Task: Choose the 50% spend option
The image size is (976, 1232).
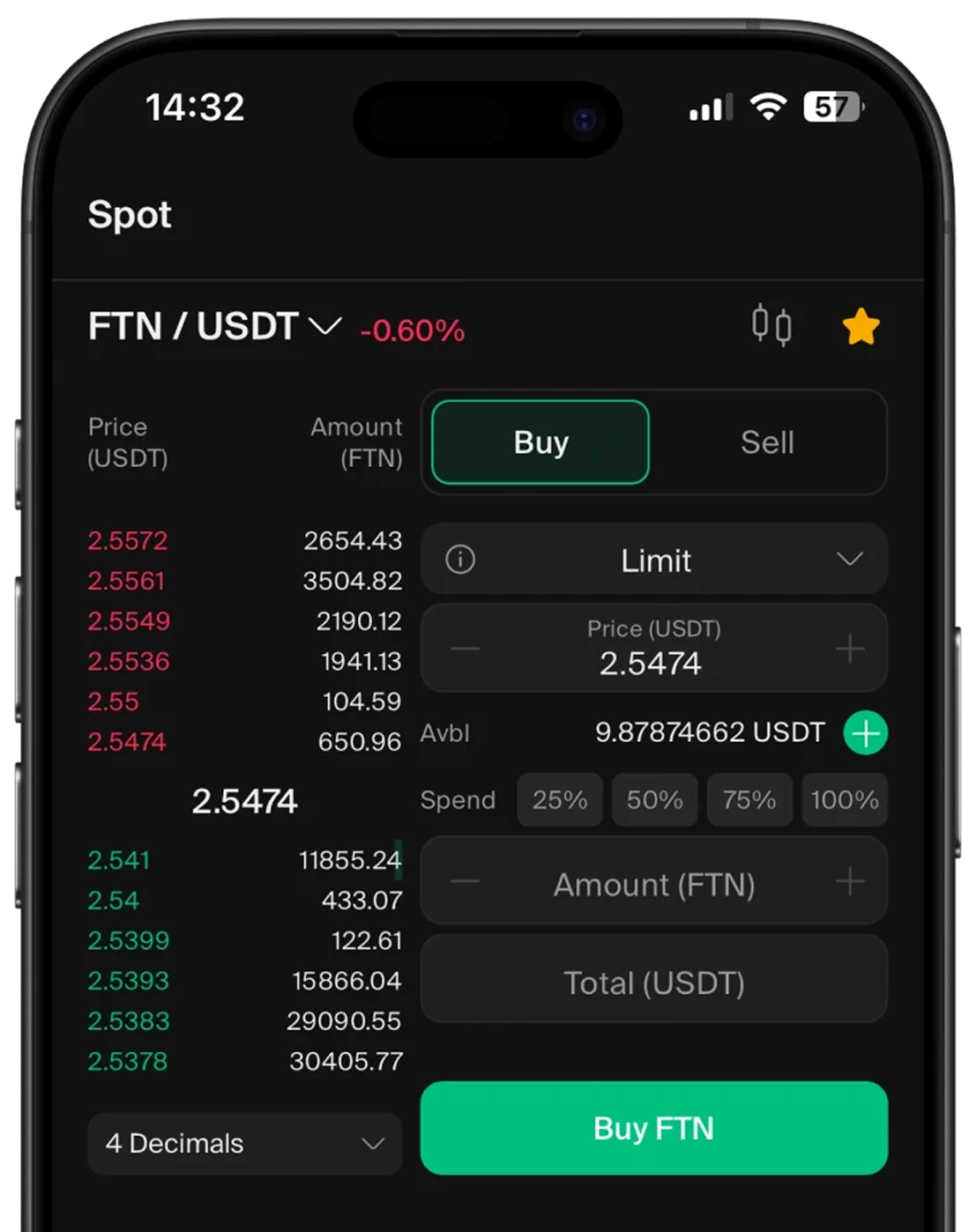Action: 654,800
